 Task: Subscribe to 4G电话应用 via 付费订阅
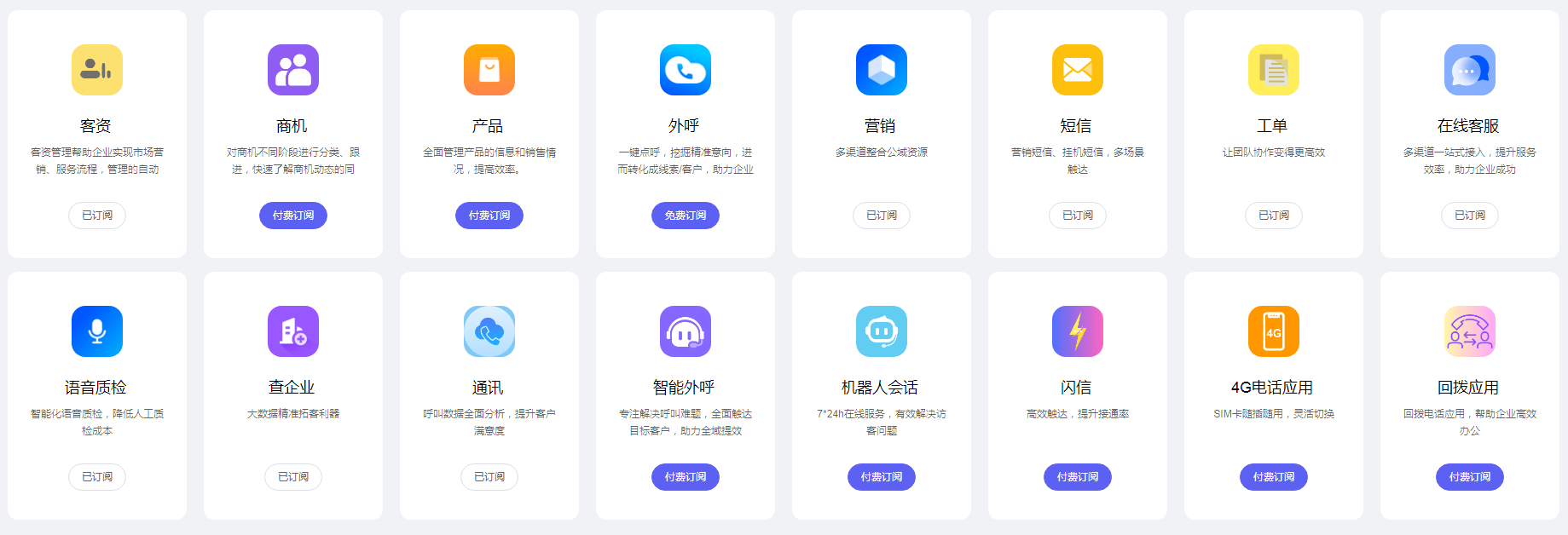coord(1273,477)
